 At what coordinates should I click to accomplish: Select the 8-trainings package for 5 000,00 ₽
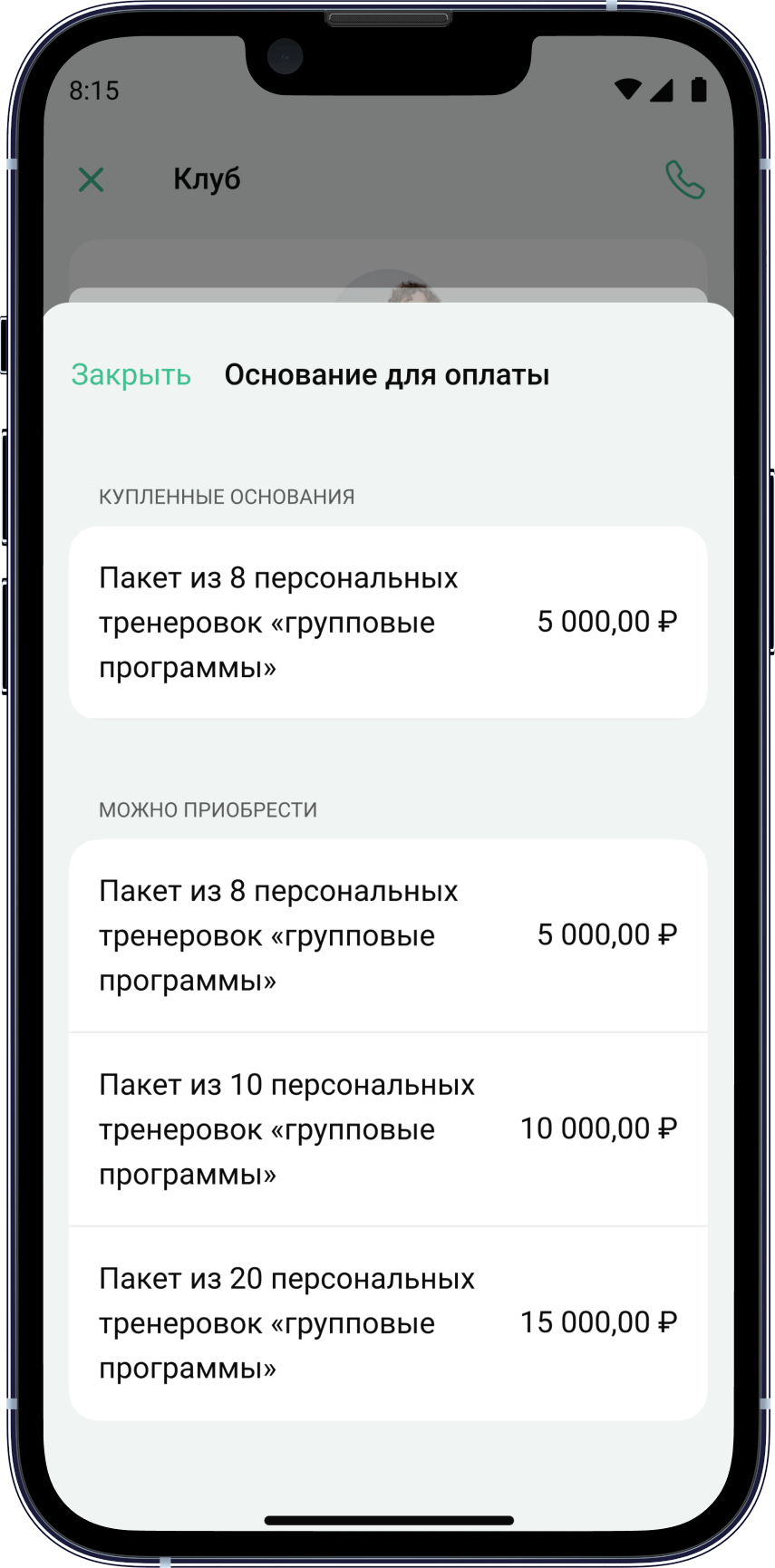tap(387, 934)
